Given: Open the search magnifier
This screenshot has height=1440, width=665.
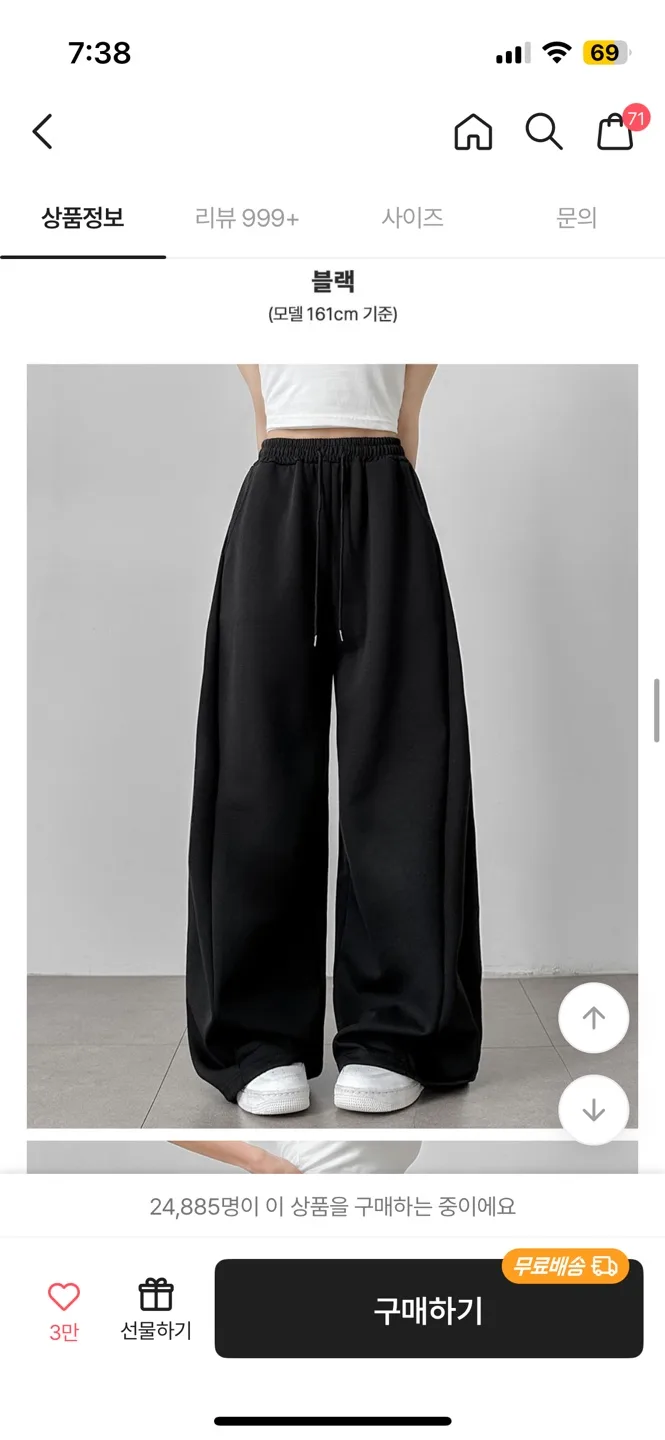Looking at the screenshot, I should click(544, 132).
